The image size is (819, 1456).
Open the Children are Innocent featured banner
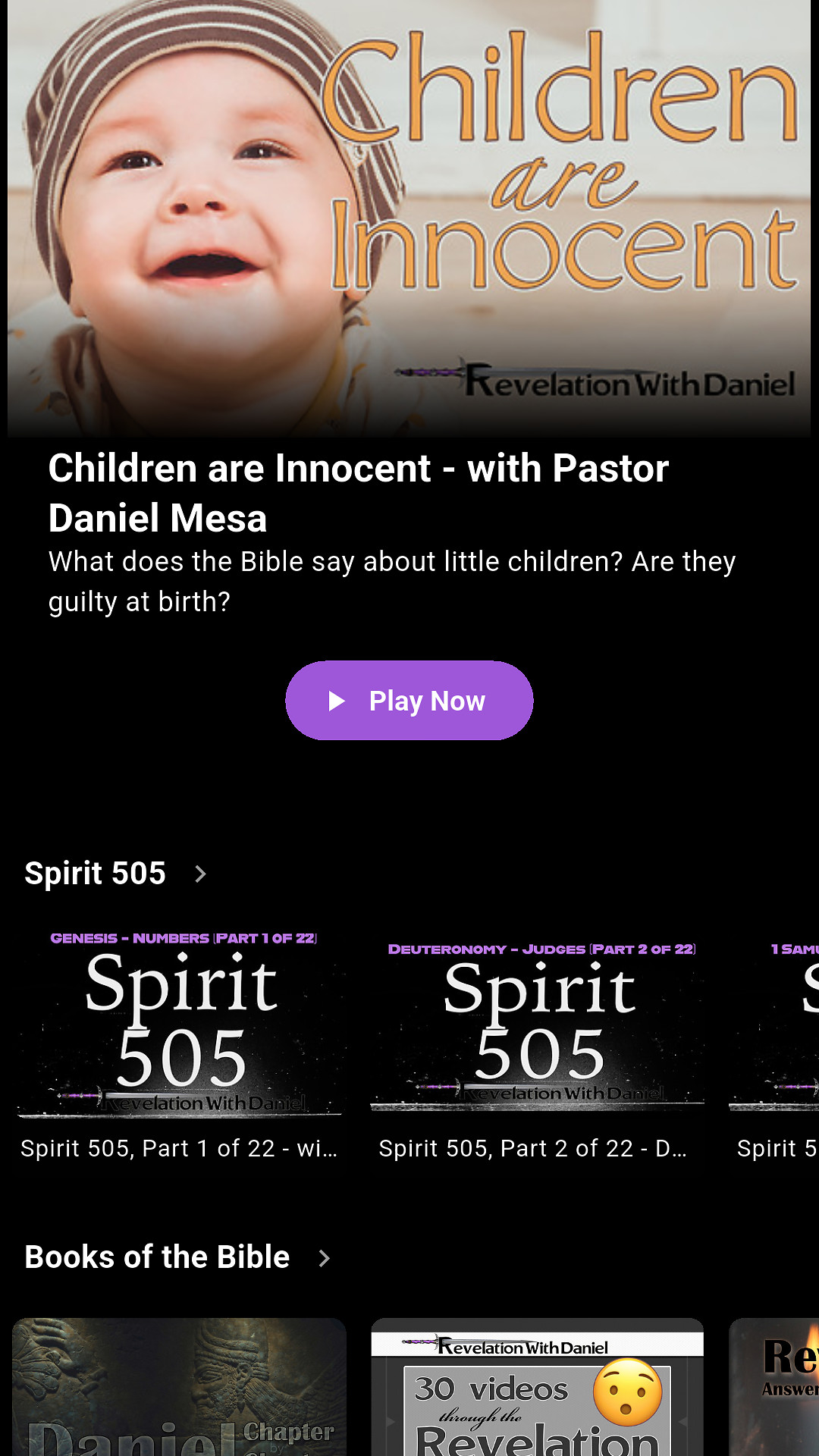[409, 220]
